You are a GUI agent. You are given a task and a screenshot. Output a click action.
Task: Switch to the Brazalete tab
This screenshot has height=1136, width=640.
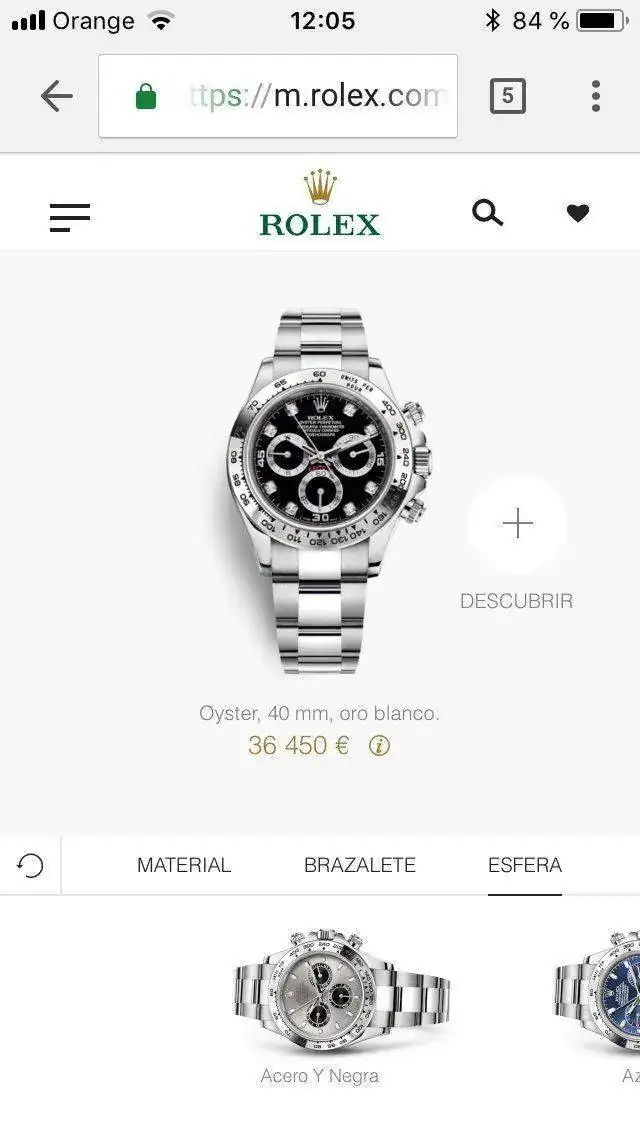(360, 865)
